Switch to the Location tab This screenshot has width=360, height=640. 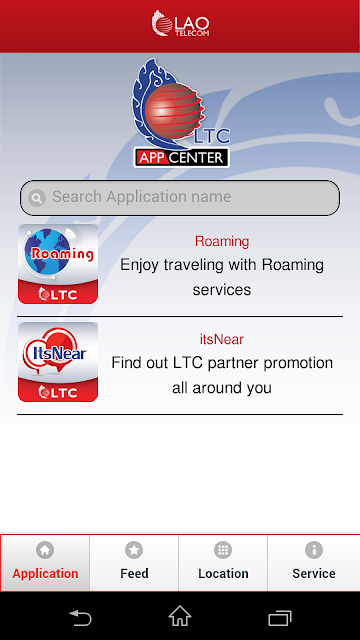coord(223,563)
